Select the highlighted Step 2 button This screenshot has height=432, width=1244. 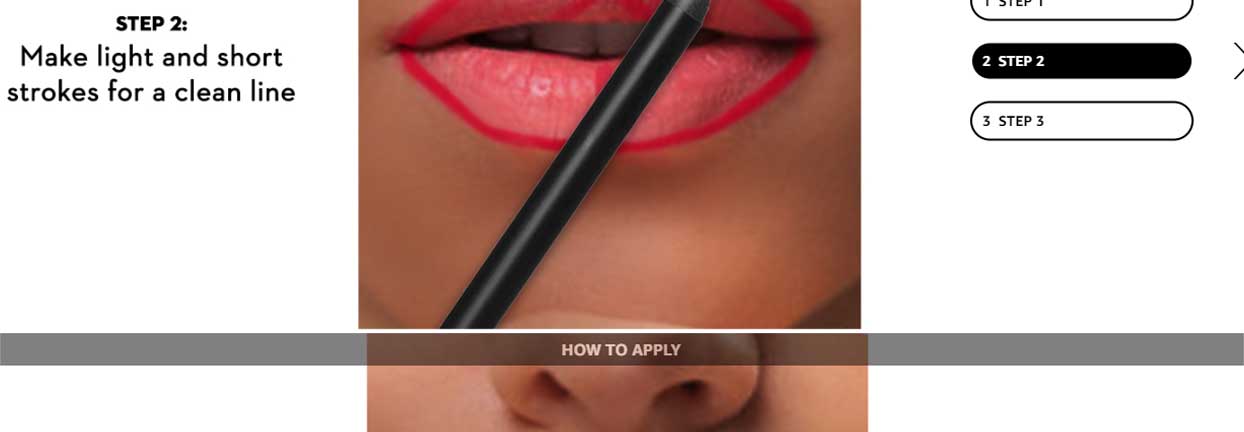(x=1081, y=61)
